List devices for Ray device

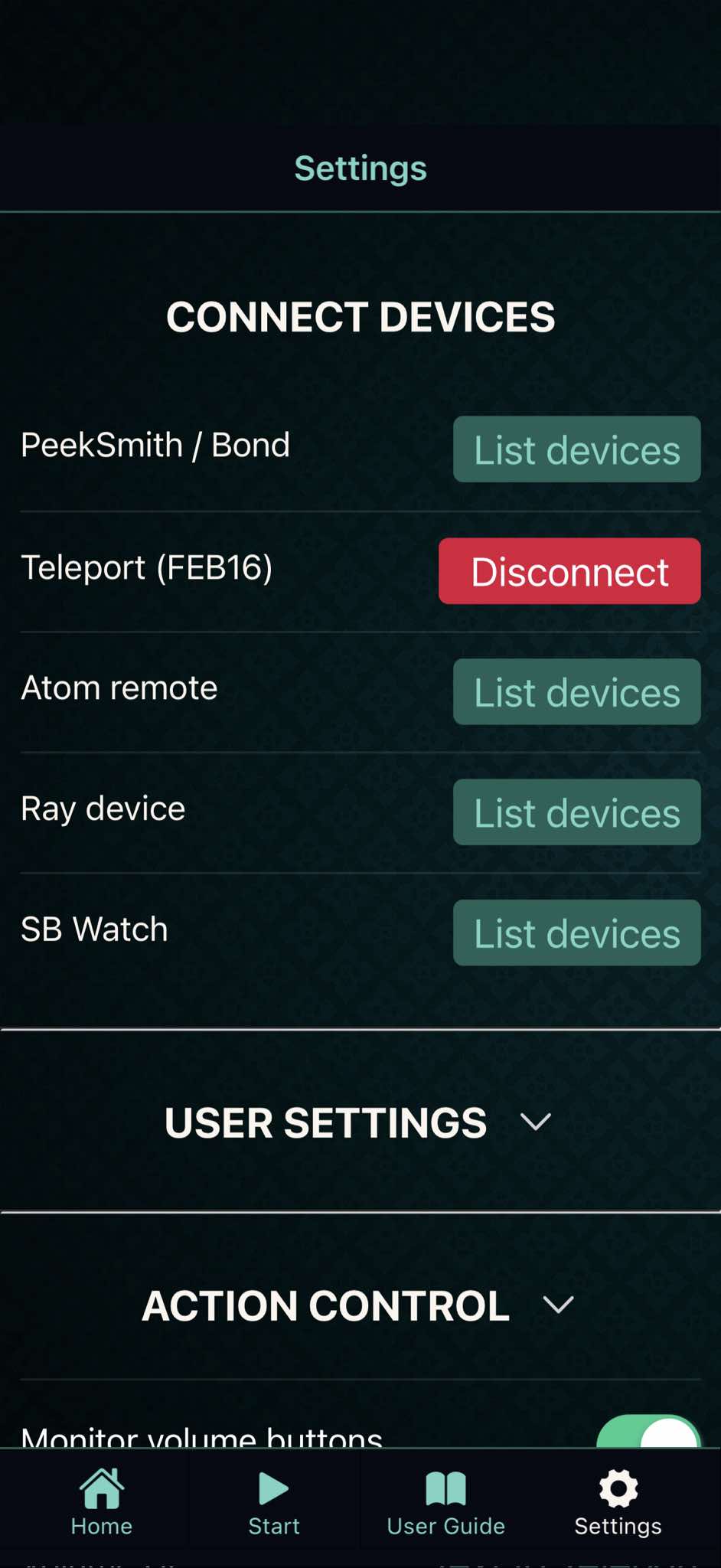click(x=576, y=812)
